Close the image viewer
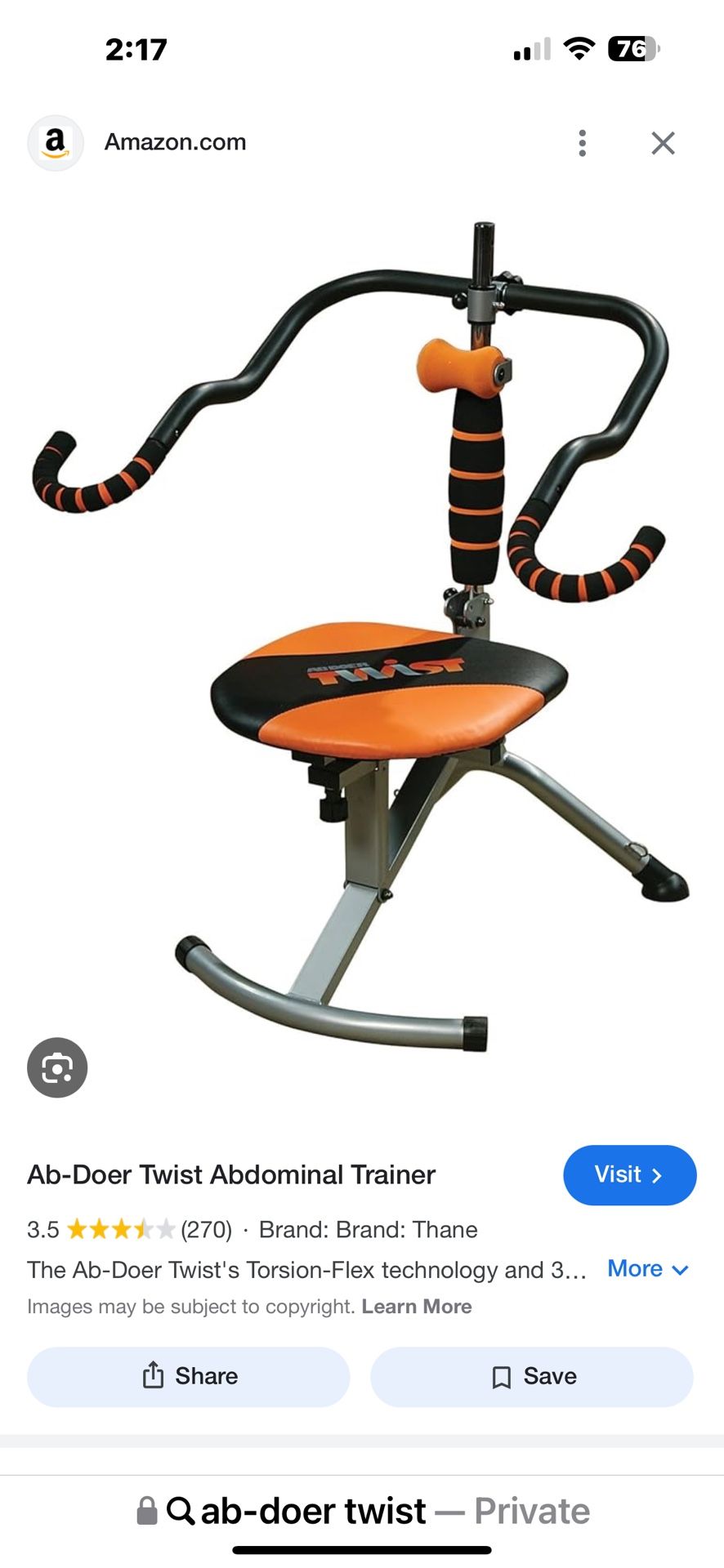 663,143
